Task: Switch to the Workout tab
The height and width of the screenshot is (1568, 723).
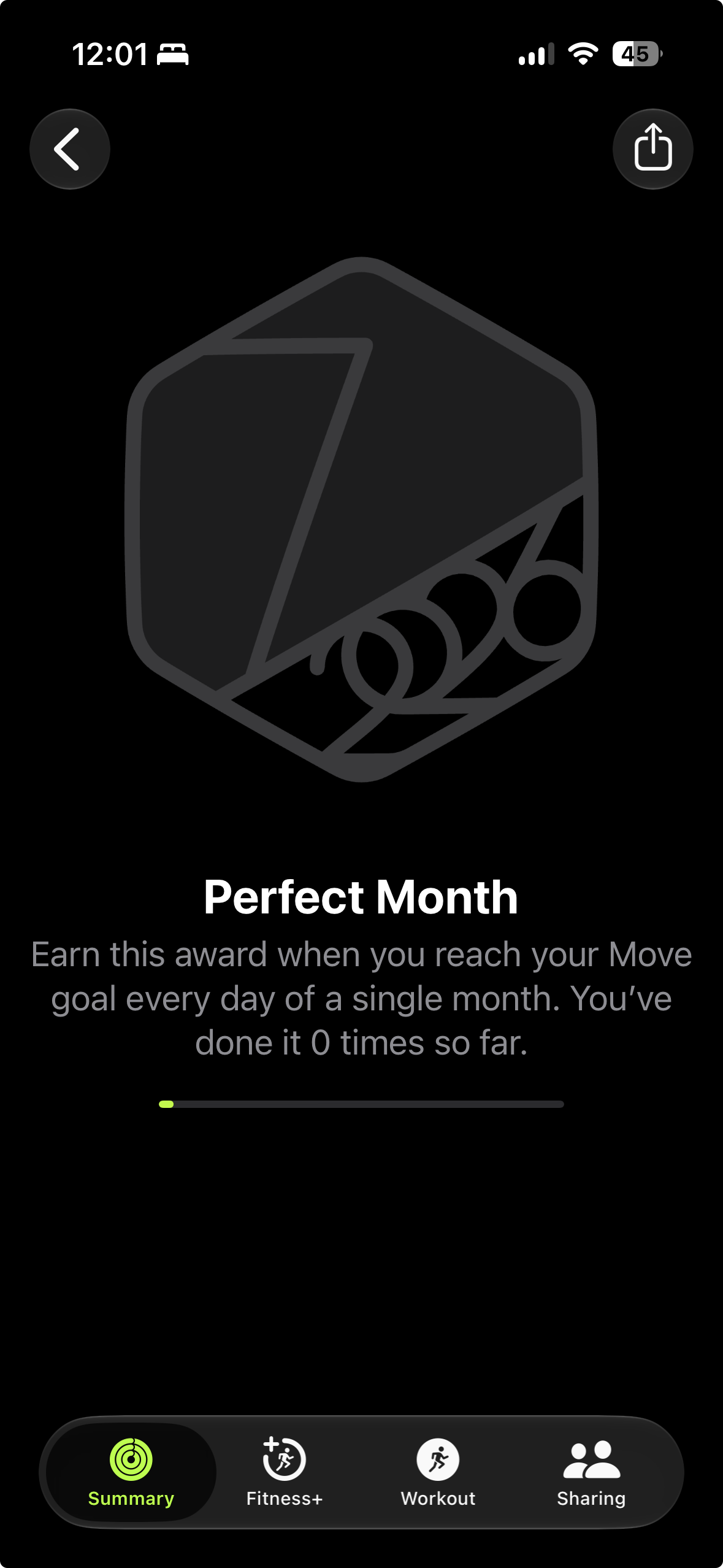Action: coord(438,1472)
